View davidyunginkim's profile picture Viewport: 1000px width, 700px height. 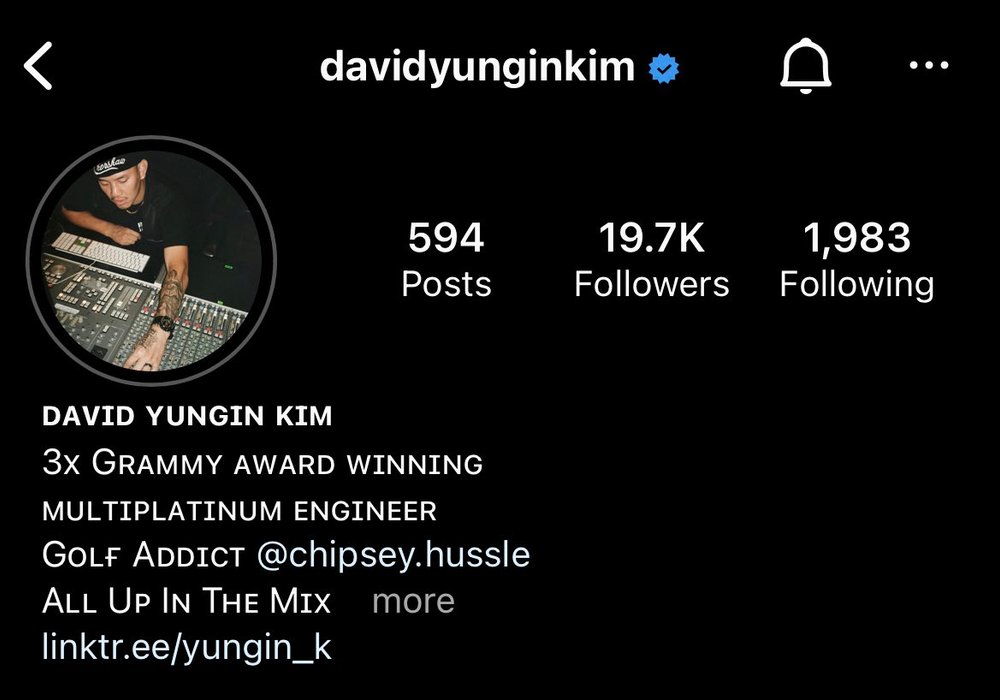[x=150, y=260]
